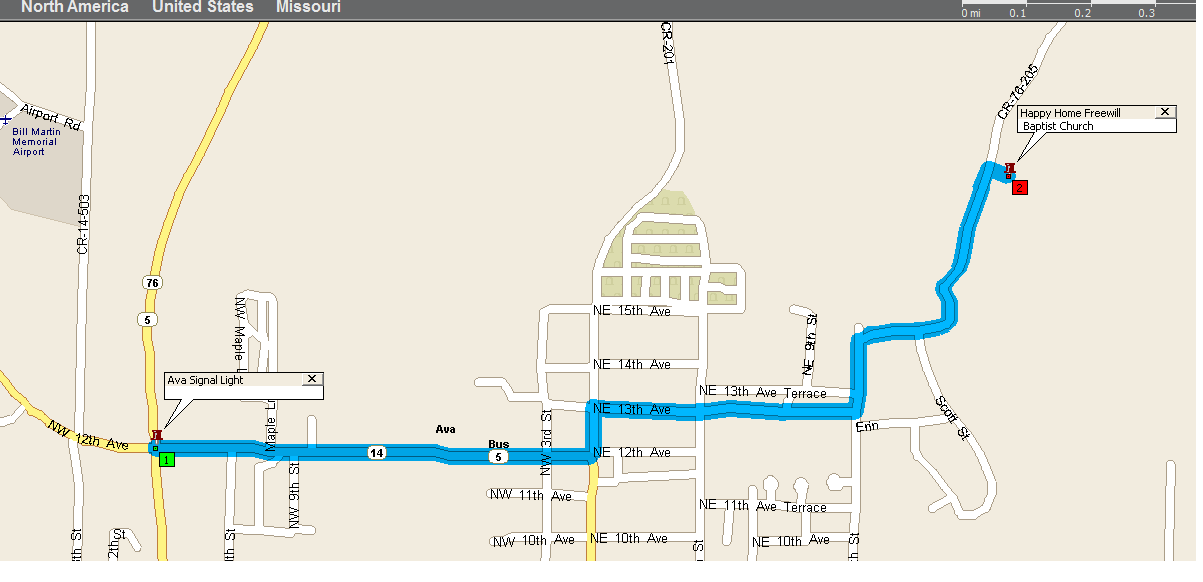Select United States in the breadcrumb

(202, 7)
